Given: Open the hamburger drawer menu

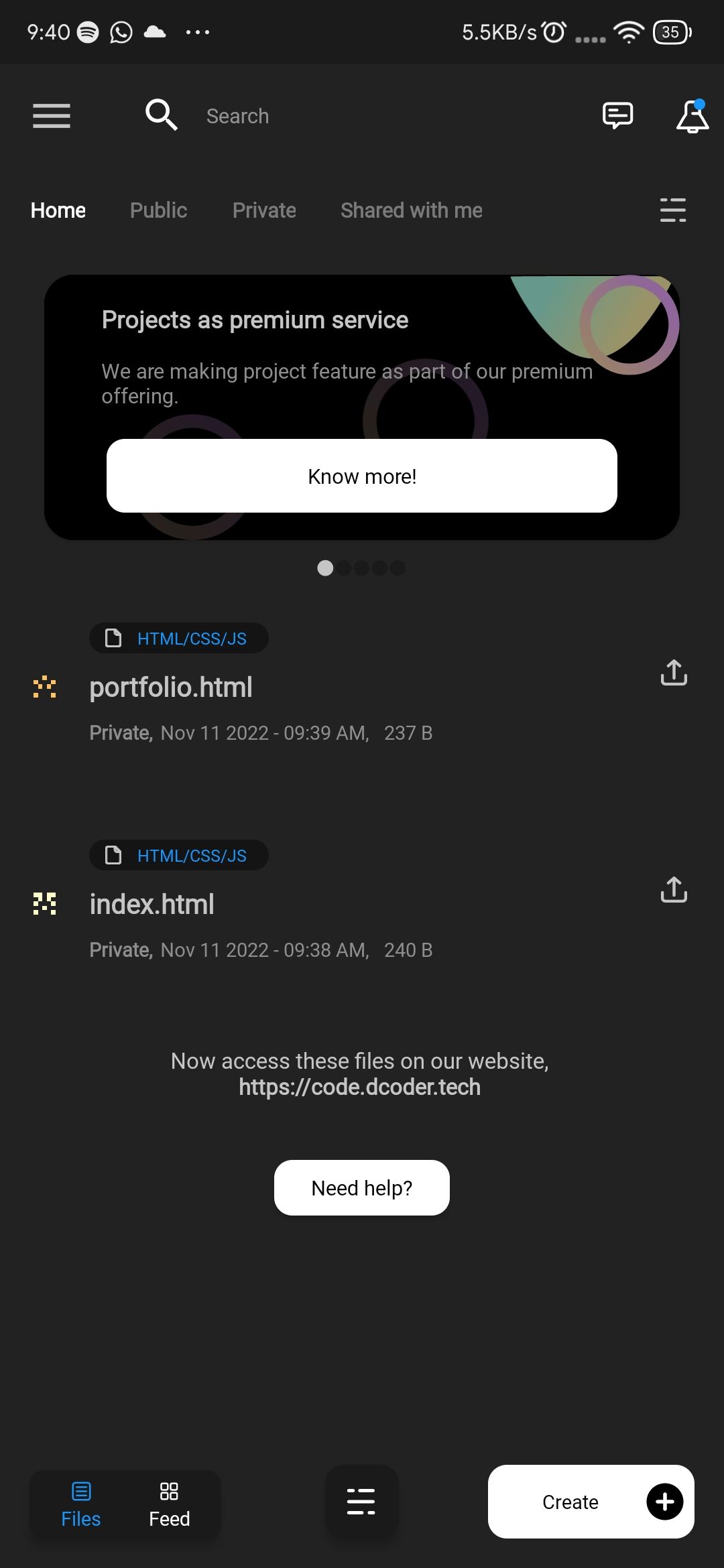Looking at the screenshot, I should [x=52, y=116].
